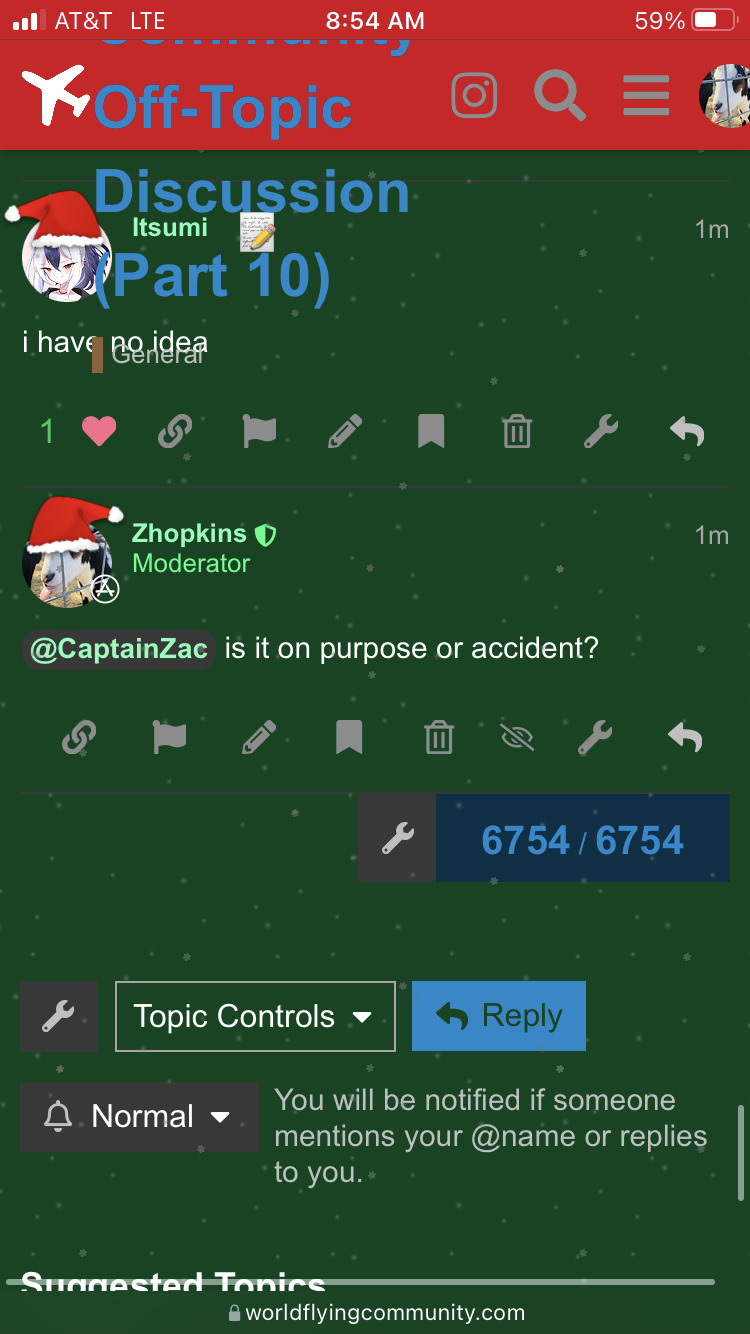The image size is (750, 1334).
Task: Expand the Topic Controls dropdown
Action: 255,1016
